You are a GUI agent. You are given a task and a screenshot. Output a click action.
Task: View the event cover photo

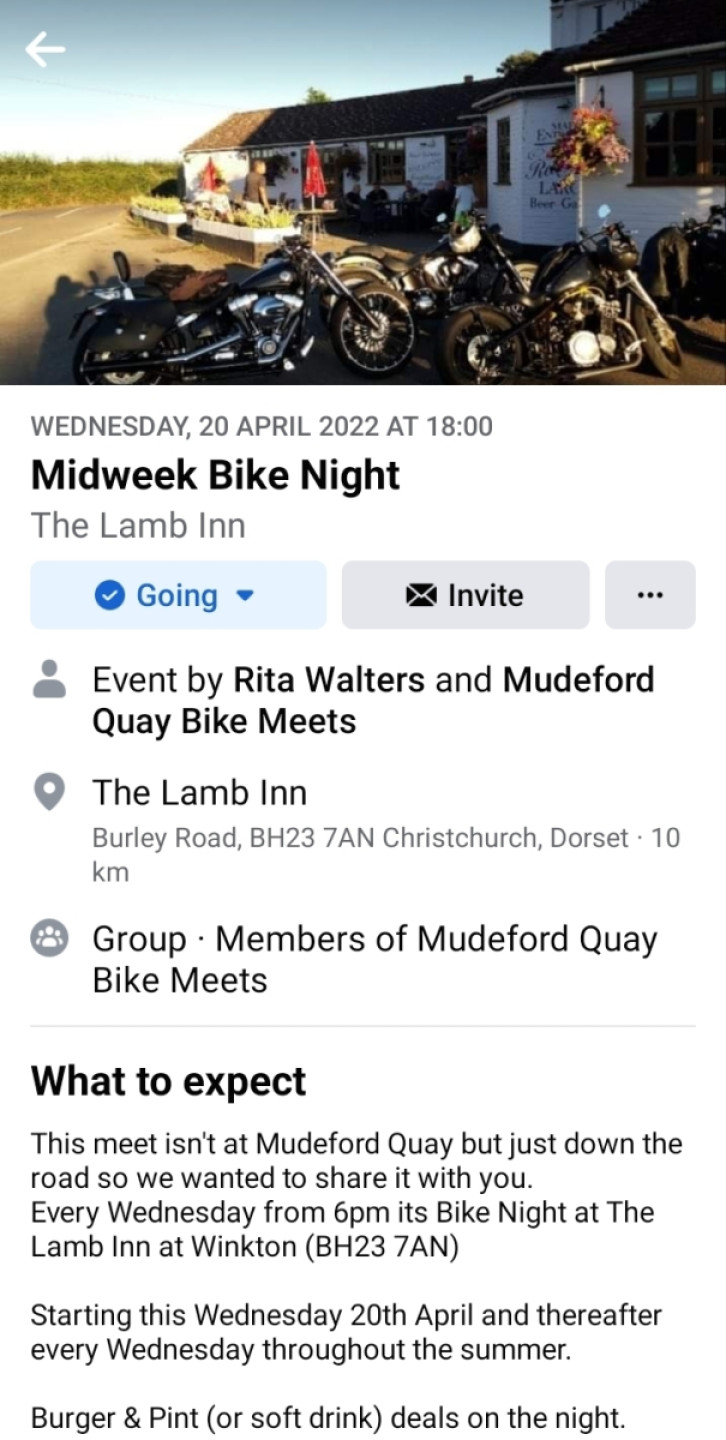coord(363,192)
